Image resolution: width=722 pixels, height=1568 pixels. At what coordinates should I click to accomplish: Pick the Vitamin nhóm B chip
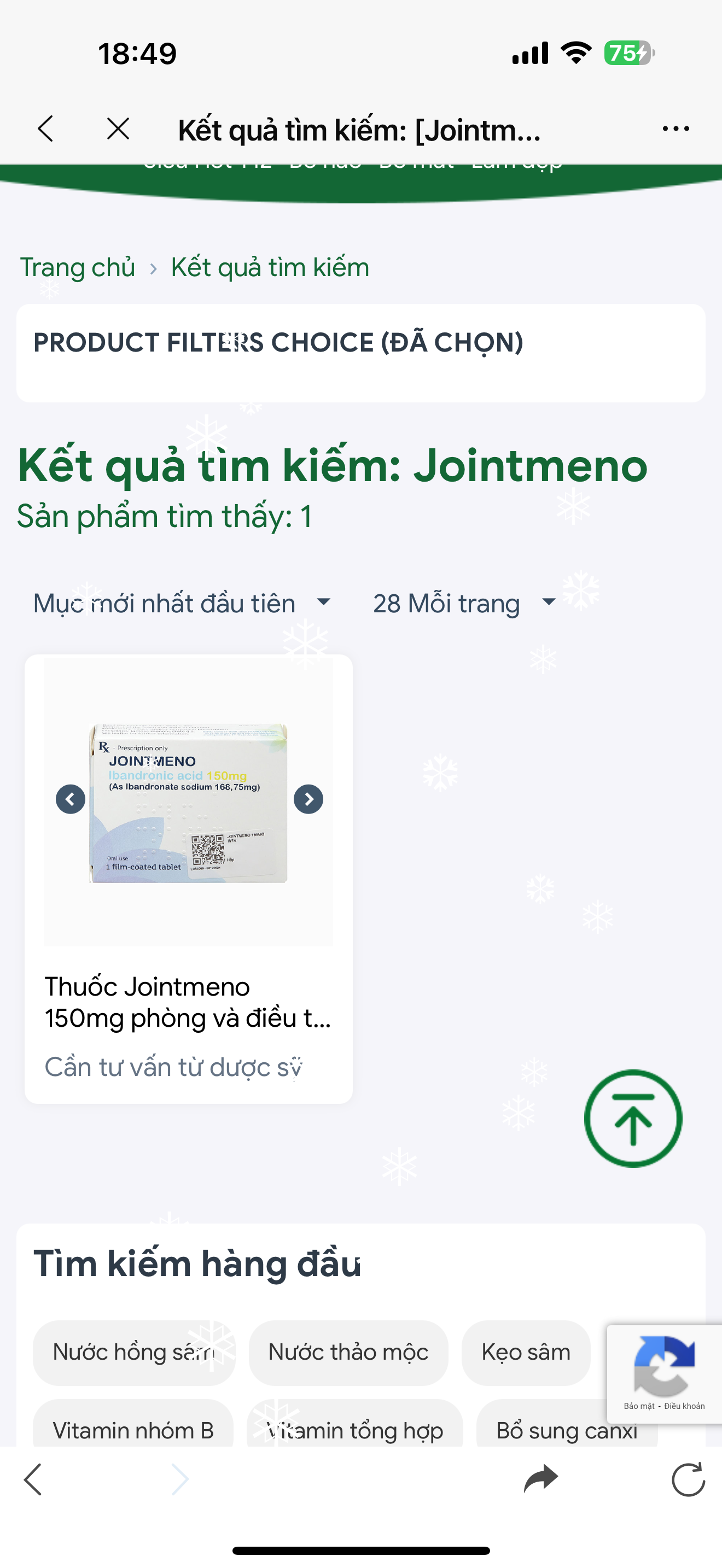(x=133, y=1430)
